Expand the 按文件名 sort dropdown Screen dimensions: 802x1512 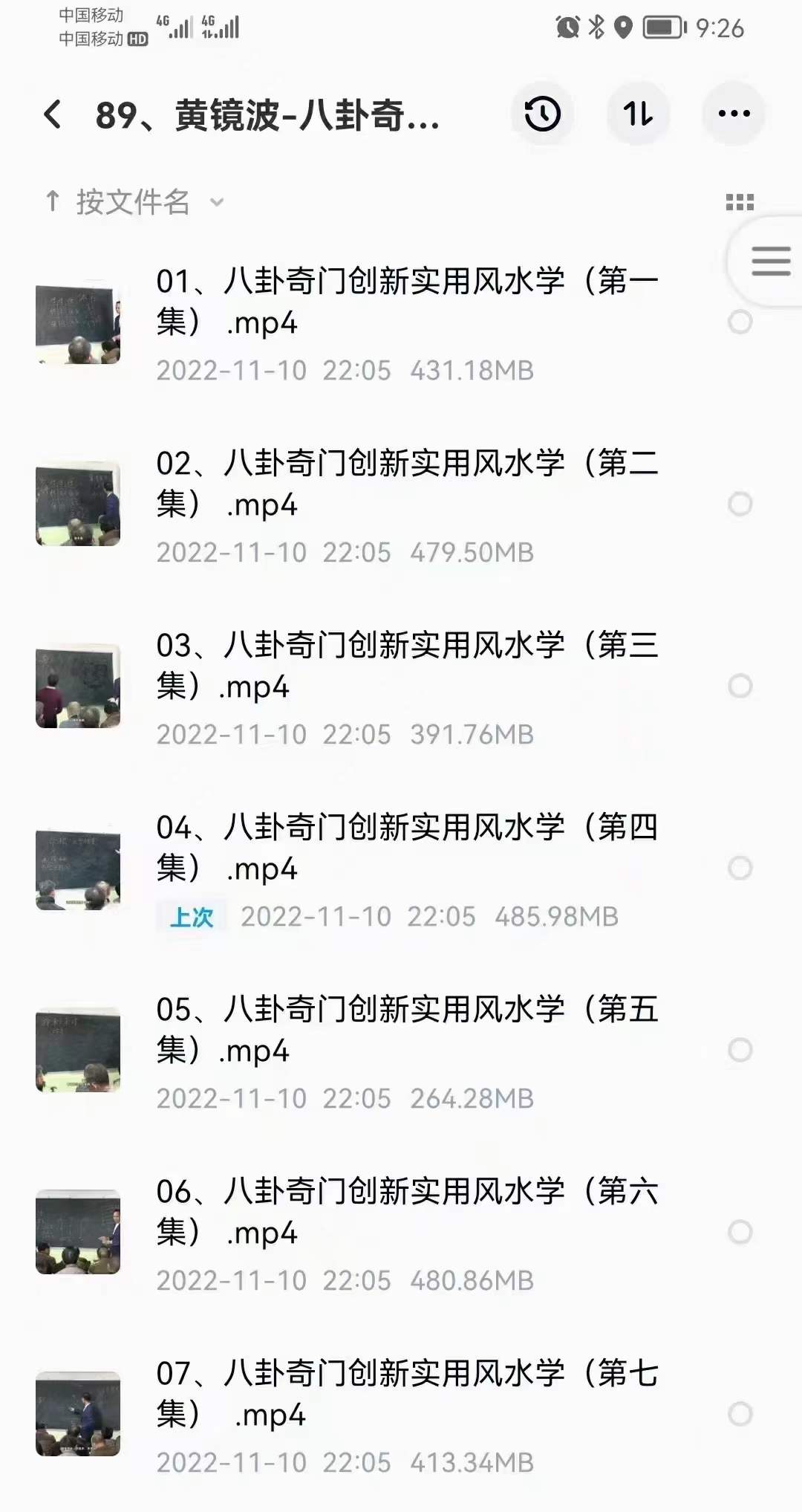(134, 201)
